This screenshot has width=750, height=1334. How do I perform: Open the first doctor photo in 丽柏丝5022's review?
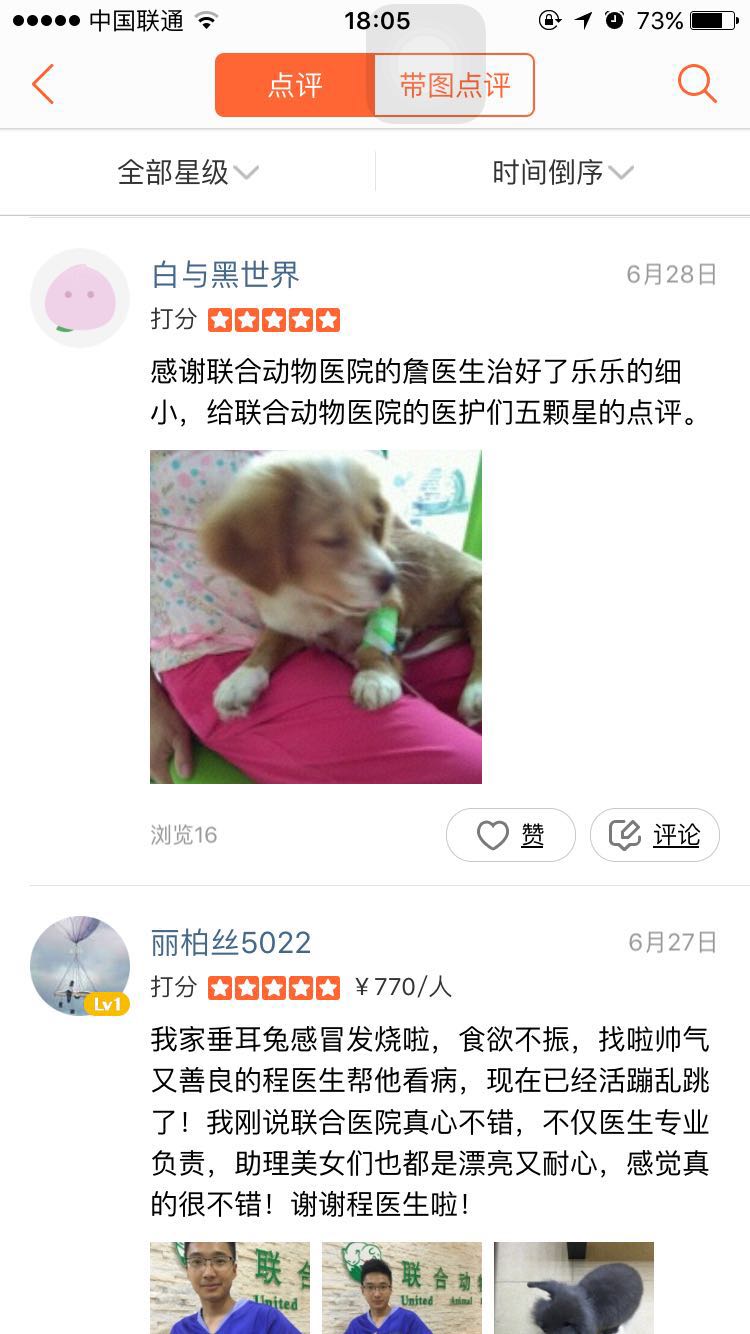230,1288
